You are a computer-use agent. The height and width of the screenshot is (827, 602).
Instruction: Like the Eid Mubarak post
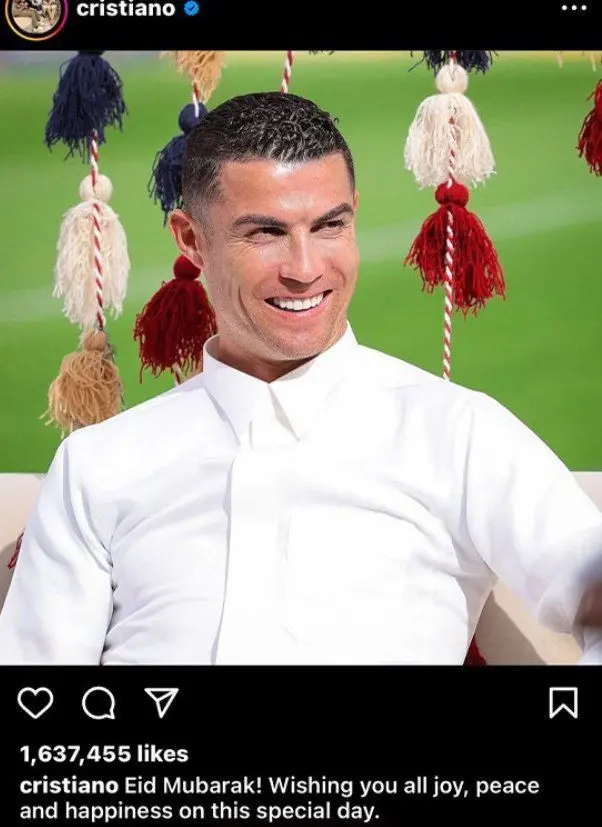36,703
